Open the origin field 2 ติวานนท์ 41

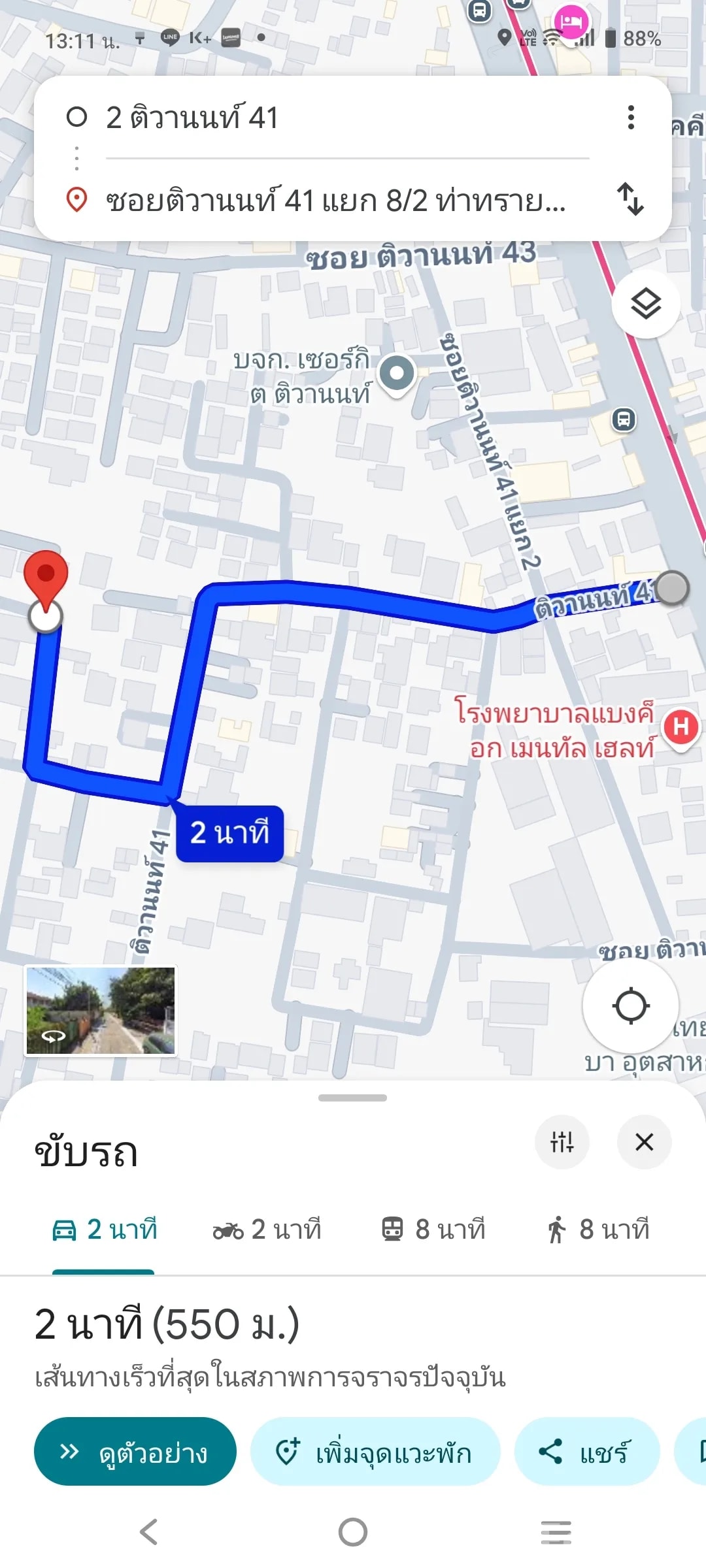tap(261, 119)
